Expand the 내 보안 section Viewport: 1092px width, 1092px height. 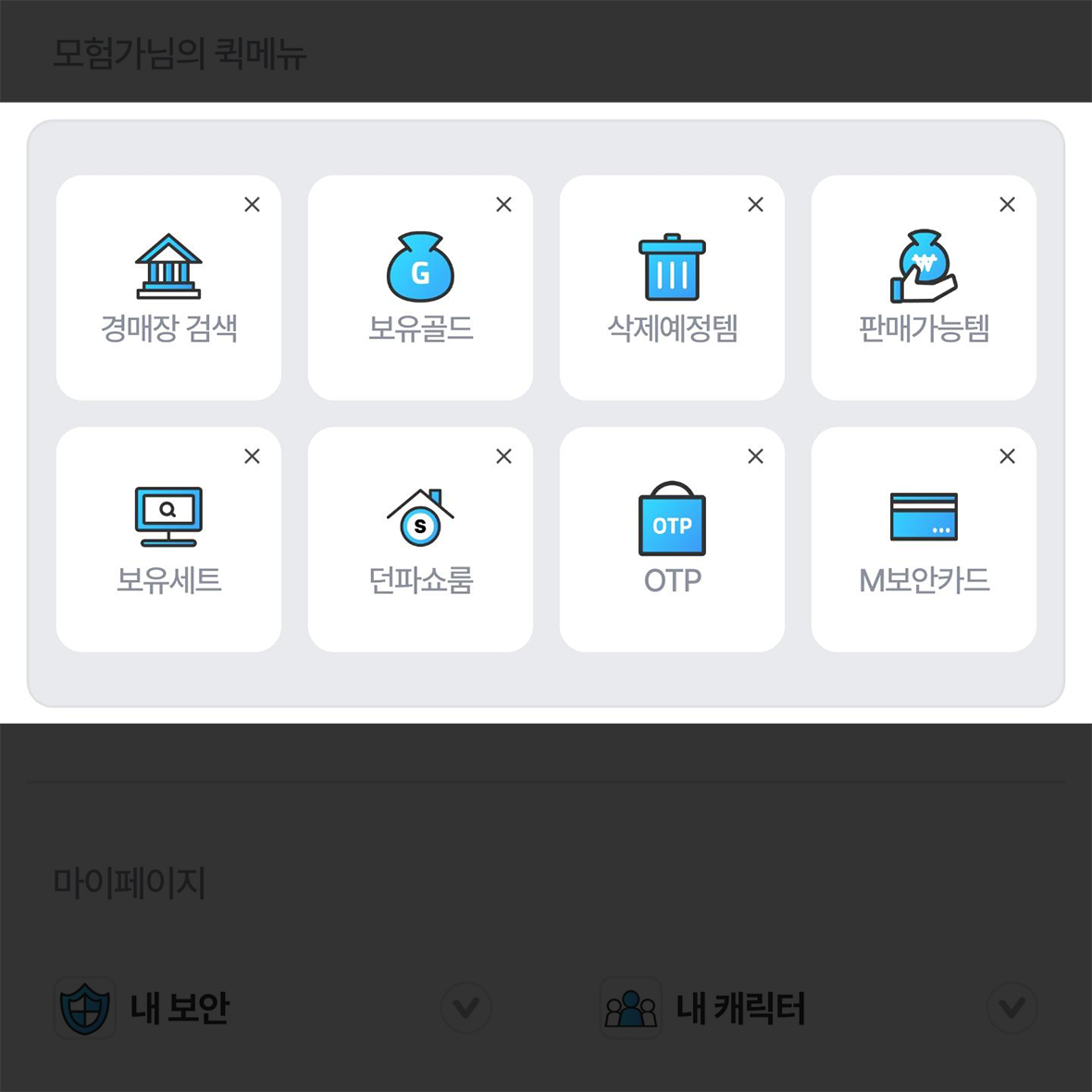pyautogui.click(x=465, y=1007)
